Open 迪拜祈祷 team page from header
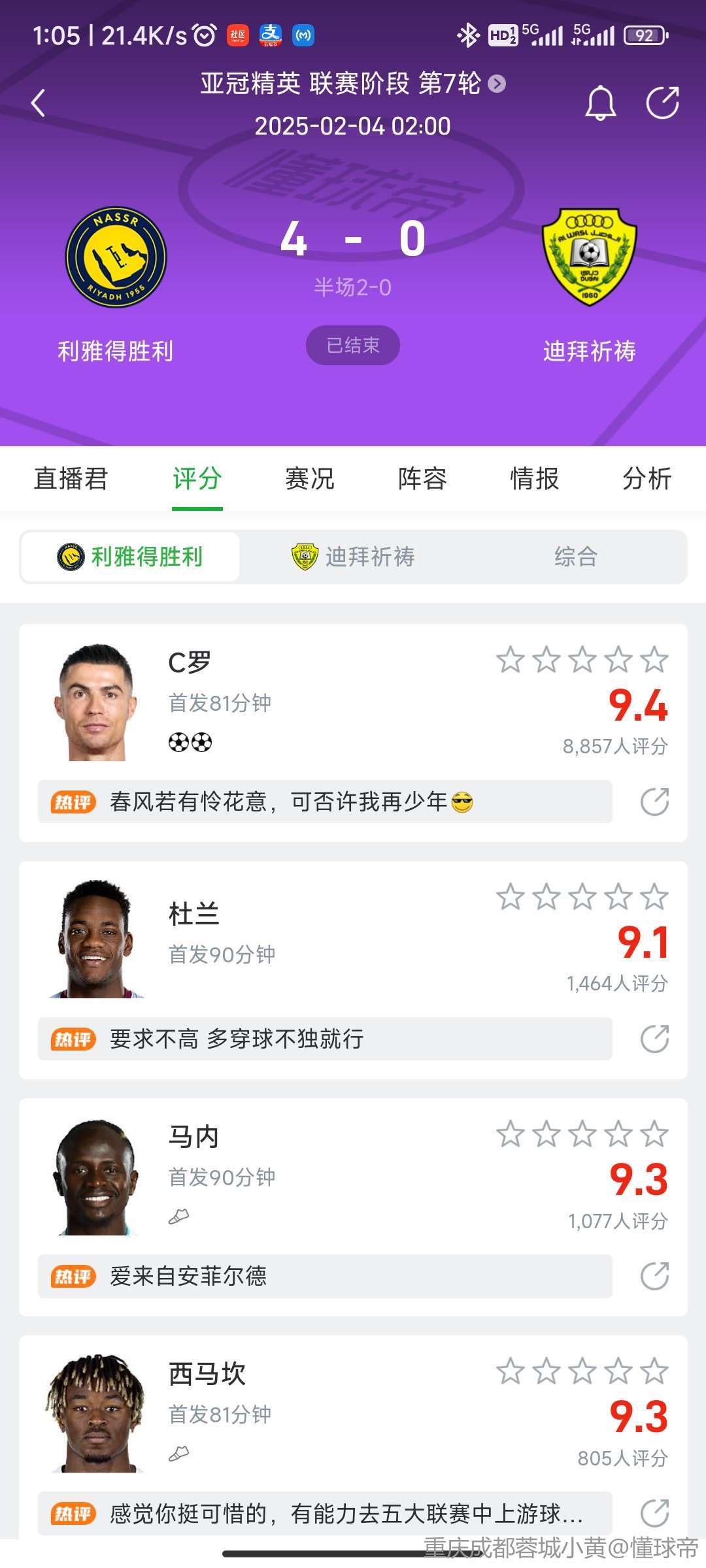 (x=589, y=258)
